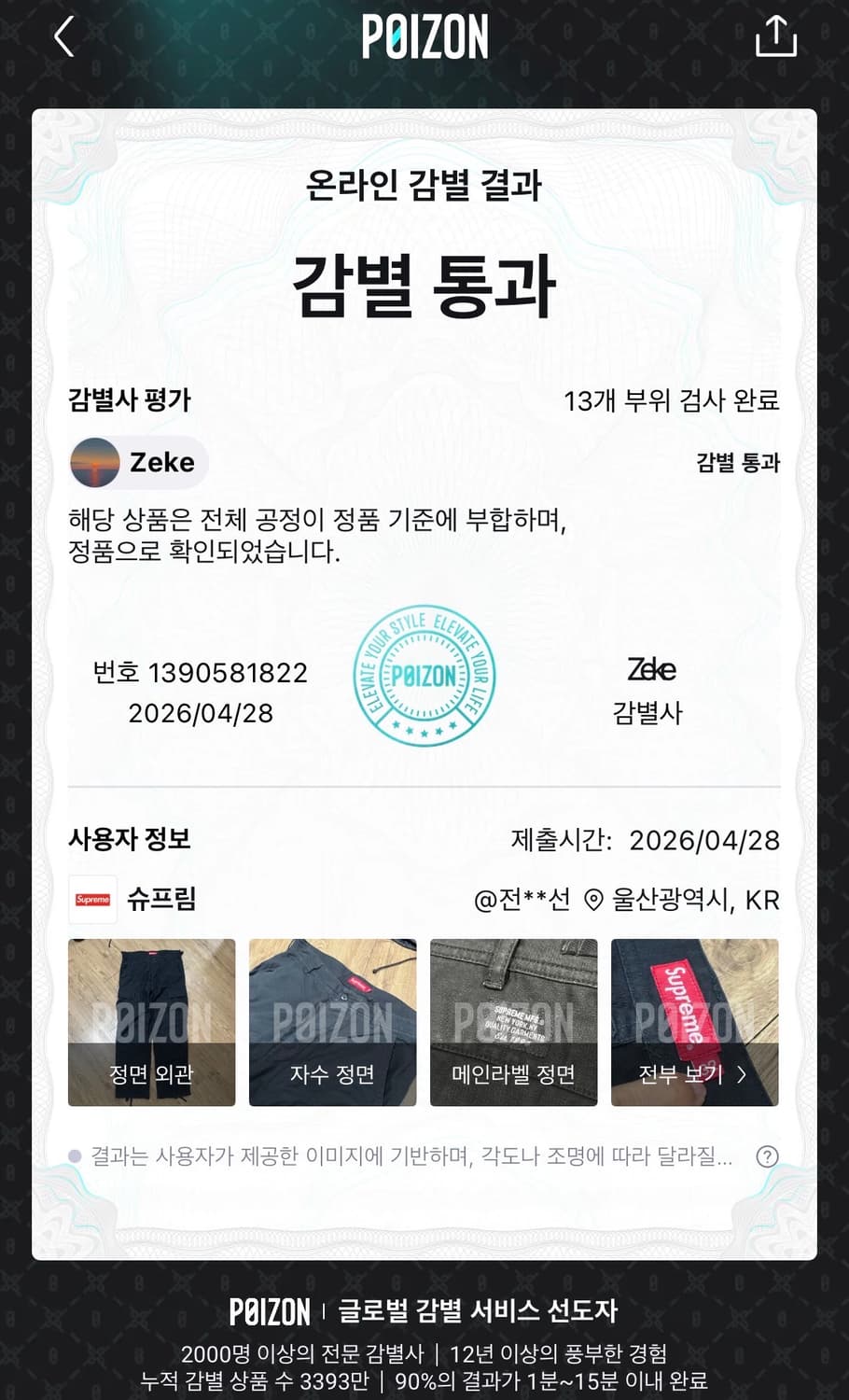Open the 메인라벨 정면 label photo
This screenshot has height=1400, width=849.
(x=513, y=1022)
